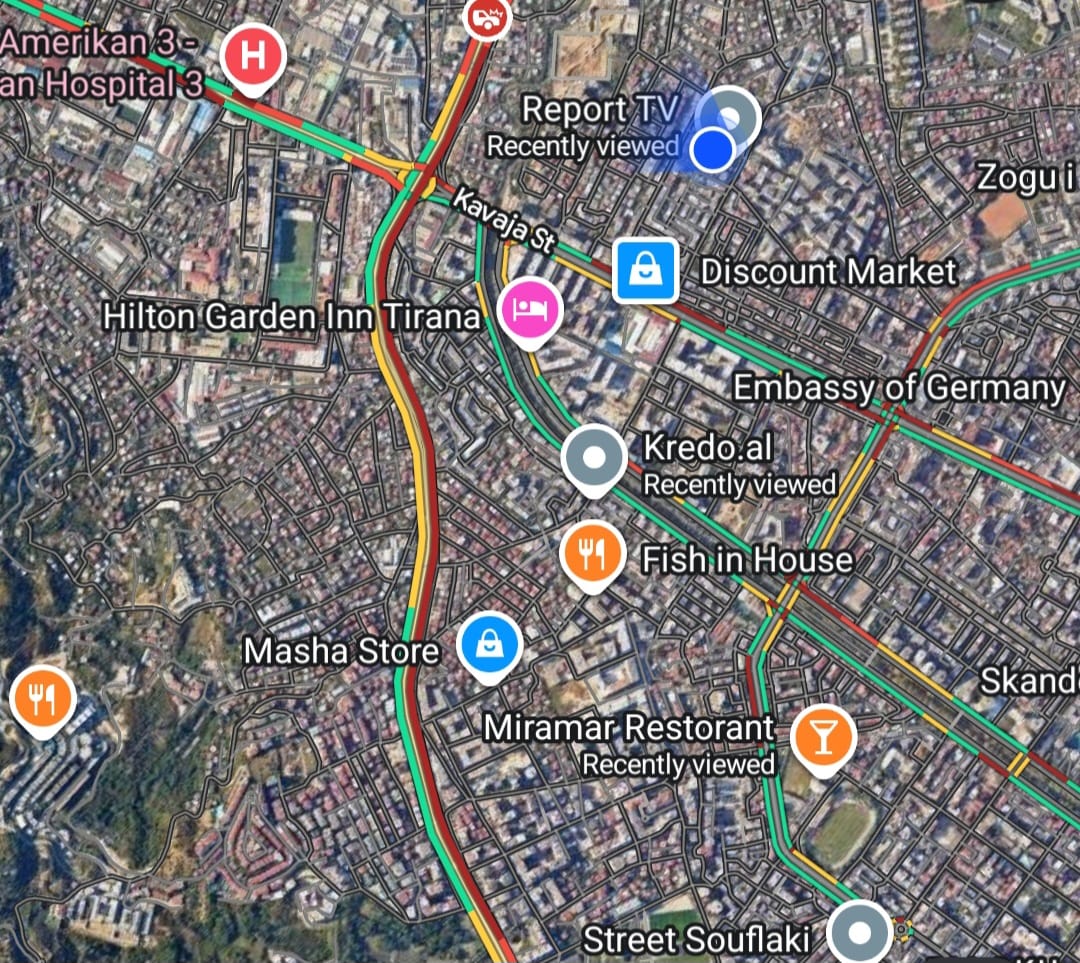
Task: Tap the Hilton Garden Inn Tirana hotel pin
Action: click(531, 308)
